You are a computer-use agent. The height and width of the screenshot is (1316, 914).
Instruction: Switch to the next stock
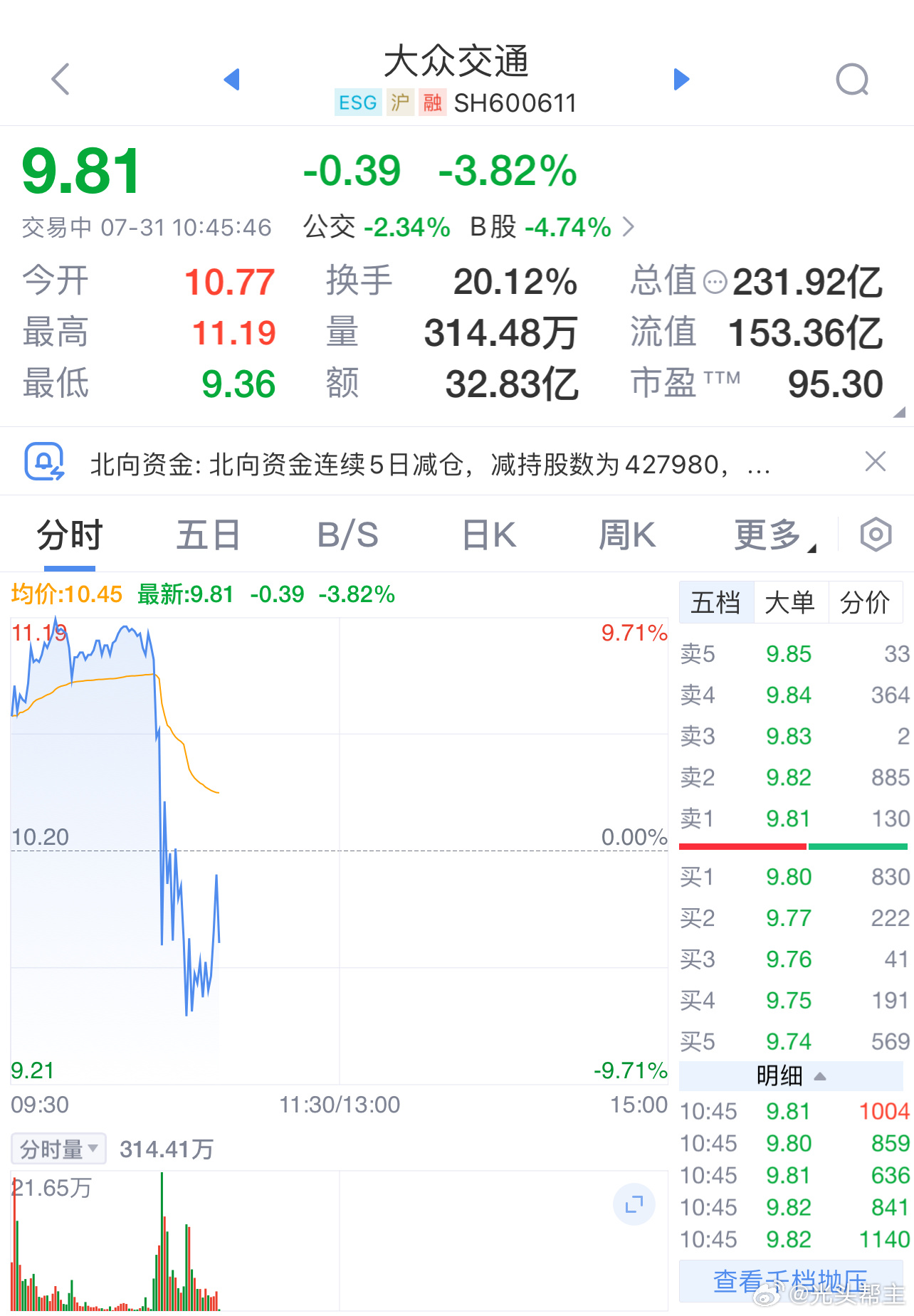(681, 79)
